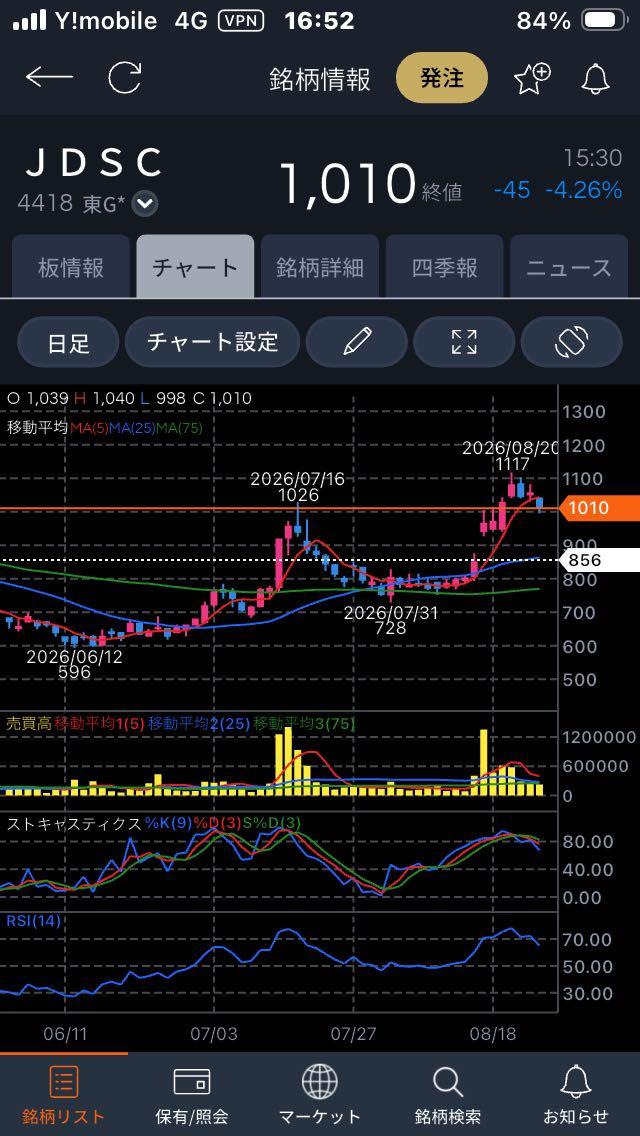Open 銘柄検索 stock search
This screenshot has width=640, height=1136.
click(x=447, y=1095)
